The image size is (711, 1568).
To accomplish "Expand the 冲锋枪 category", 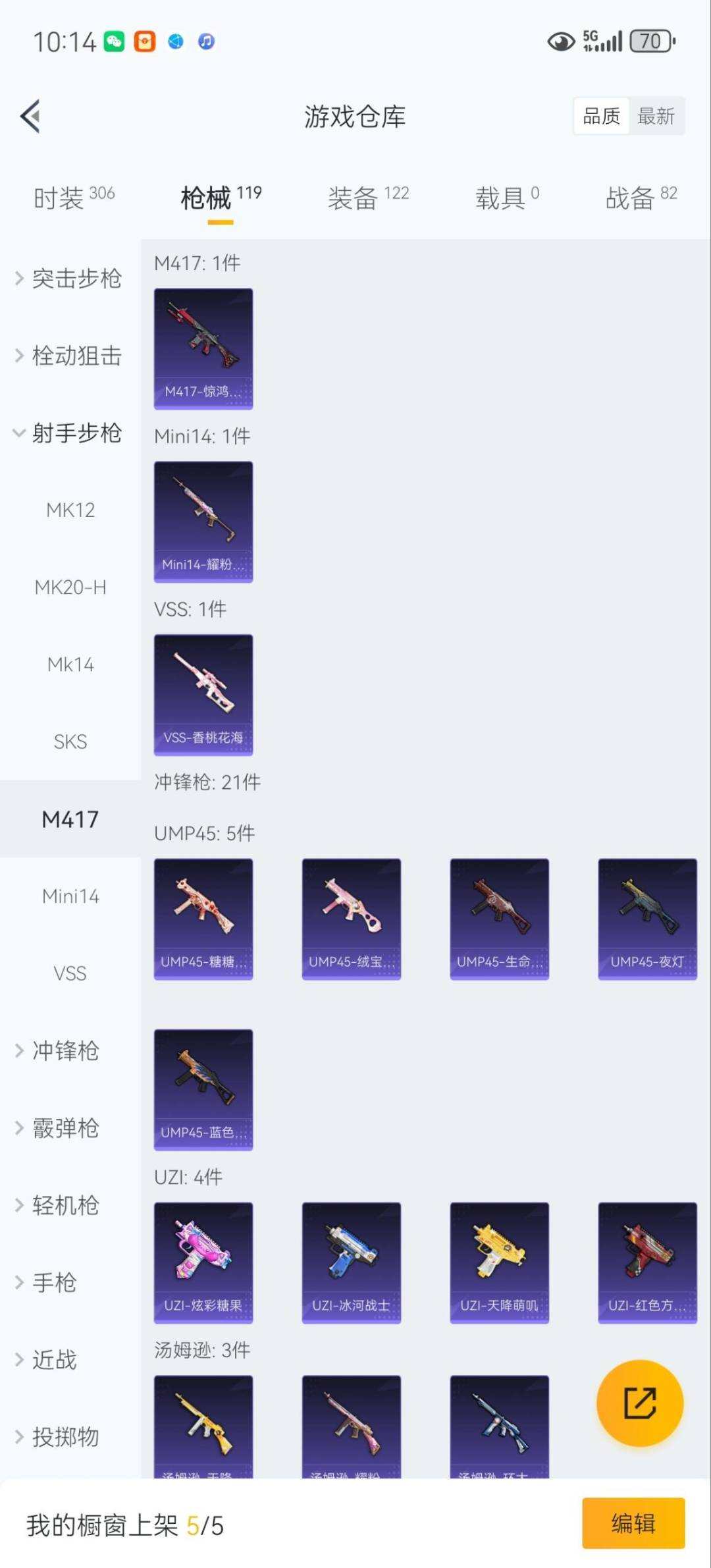I will point(65,1050).
